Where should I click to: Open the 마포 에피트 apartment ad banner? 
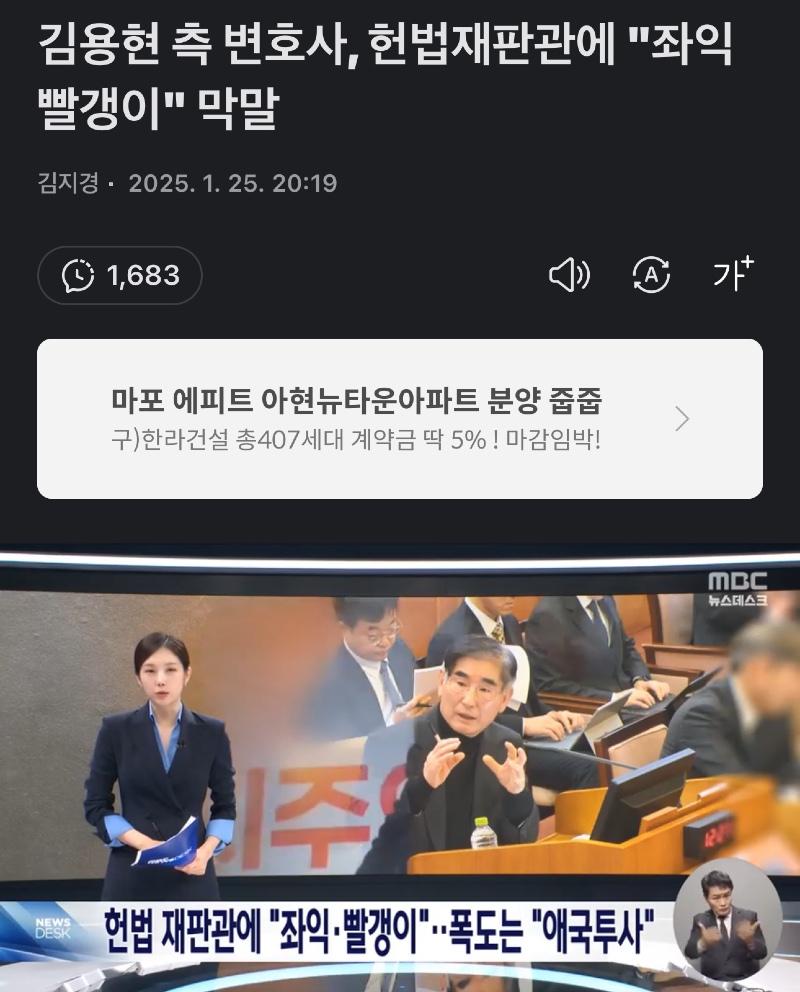pos(400,418)
